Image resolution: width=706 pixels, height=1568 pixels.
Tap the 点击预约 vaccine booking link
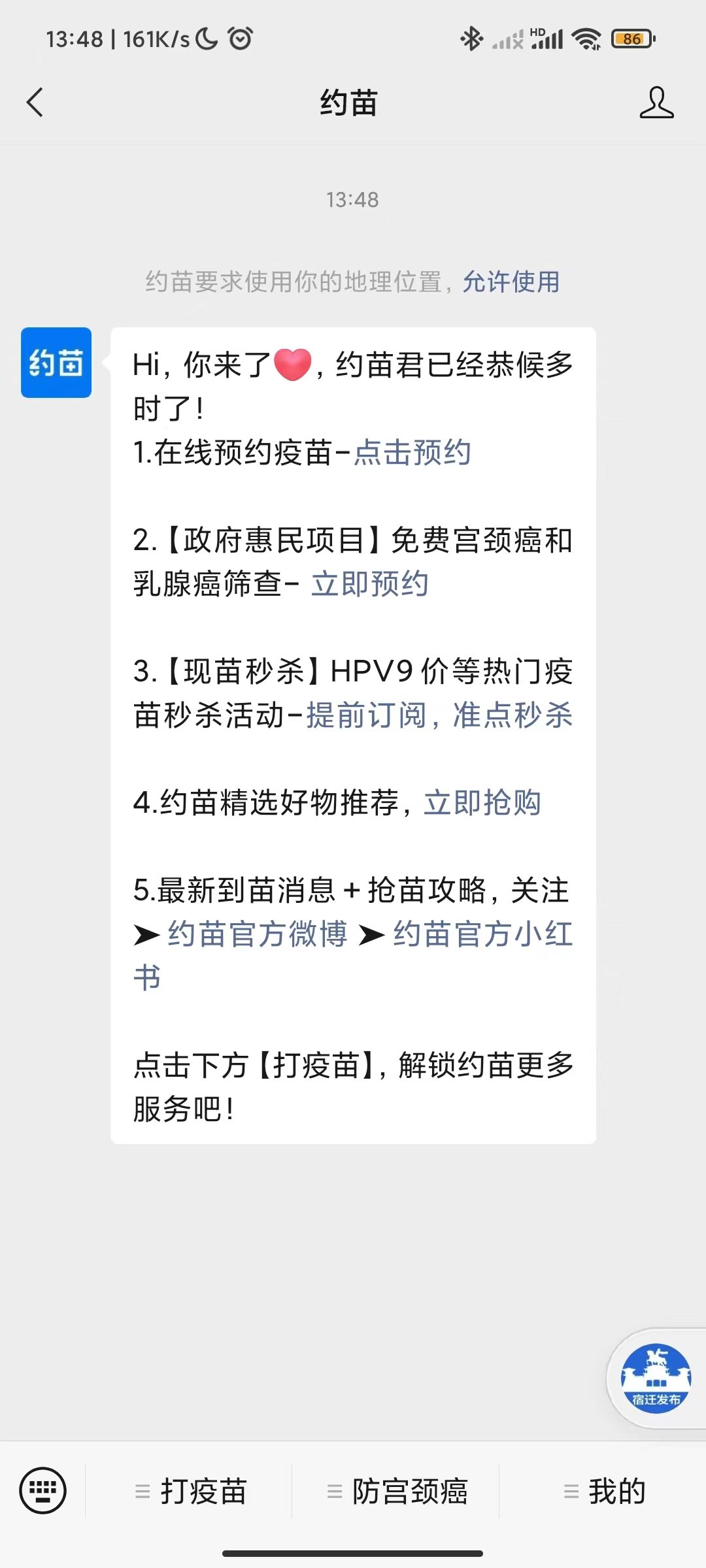pyautogui.click(x=412, y=453)
